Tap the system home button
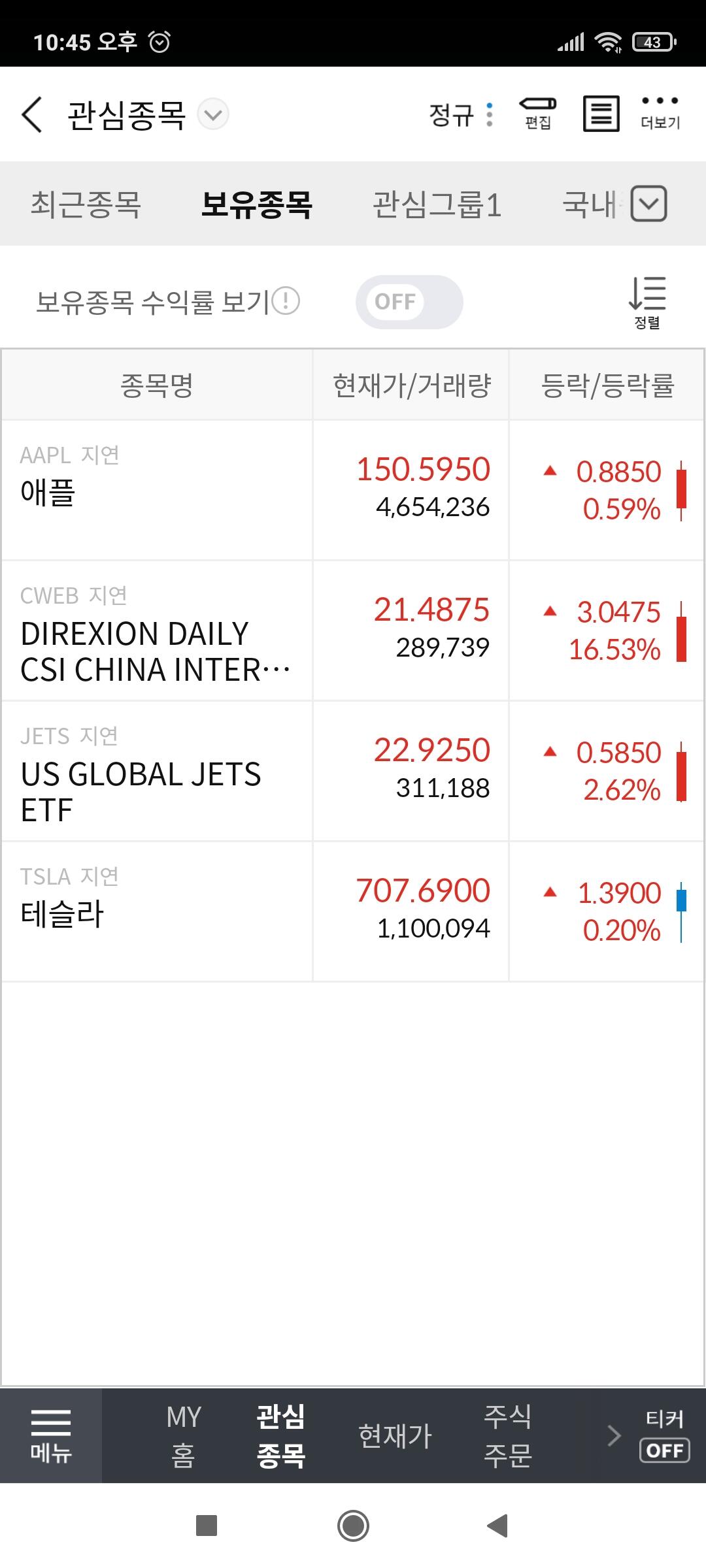This screenshot has width=706, height=1568. (x=353, y=1526)
